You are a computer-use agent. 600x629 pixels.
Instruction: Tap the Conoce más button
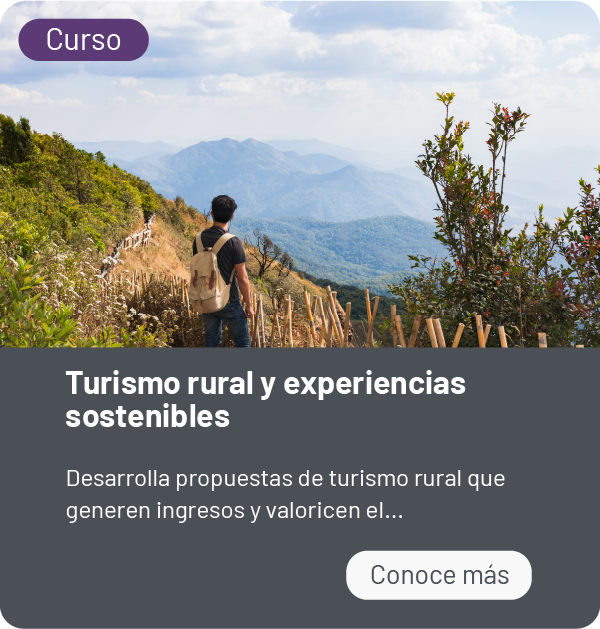[439, 575]
